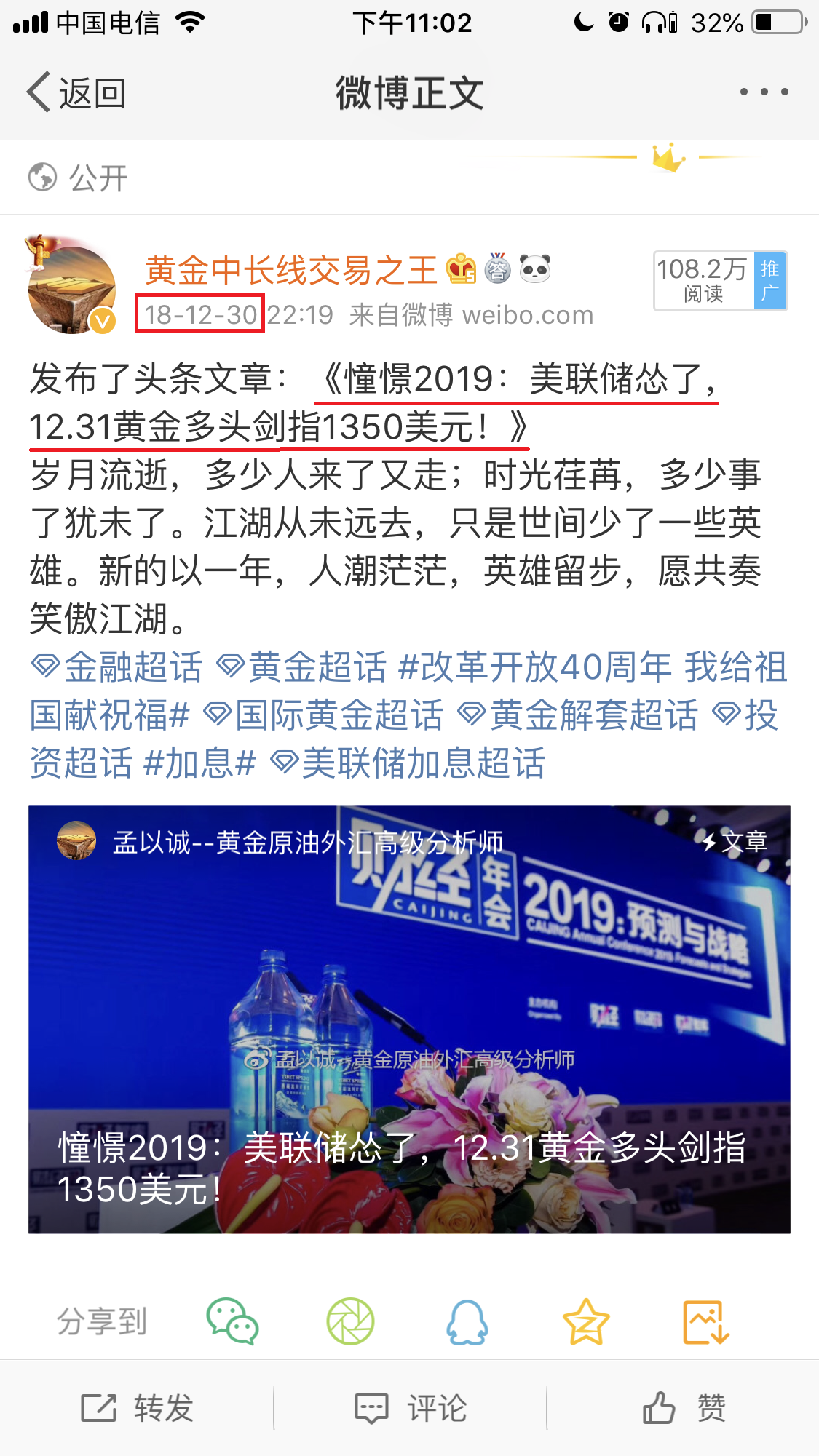Open the article card 憧憬2019
The width and height of the screenshot is (819, 1456).
click(x=409, y=1019)
